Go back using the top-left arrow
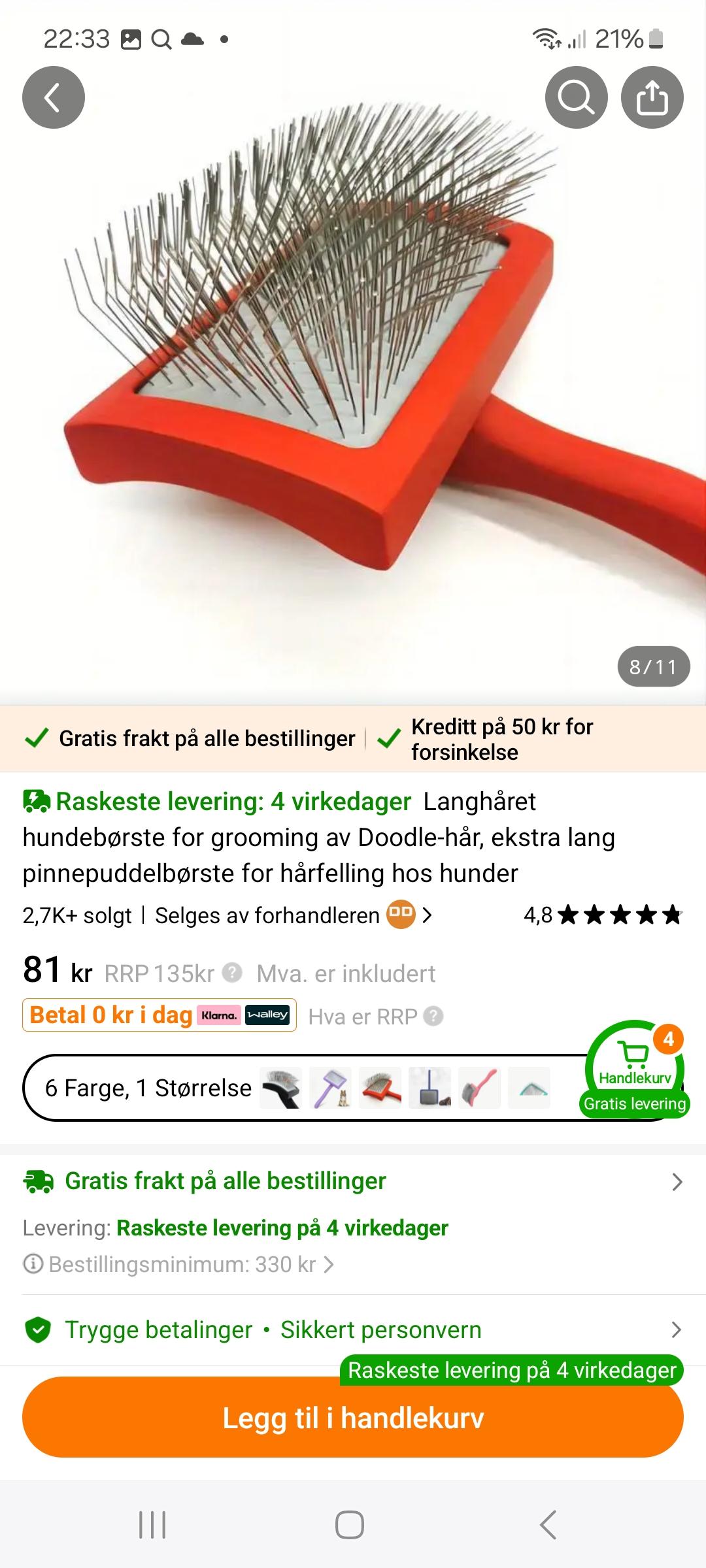 click(x=54, y=97)
